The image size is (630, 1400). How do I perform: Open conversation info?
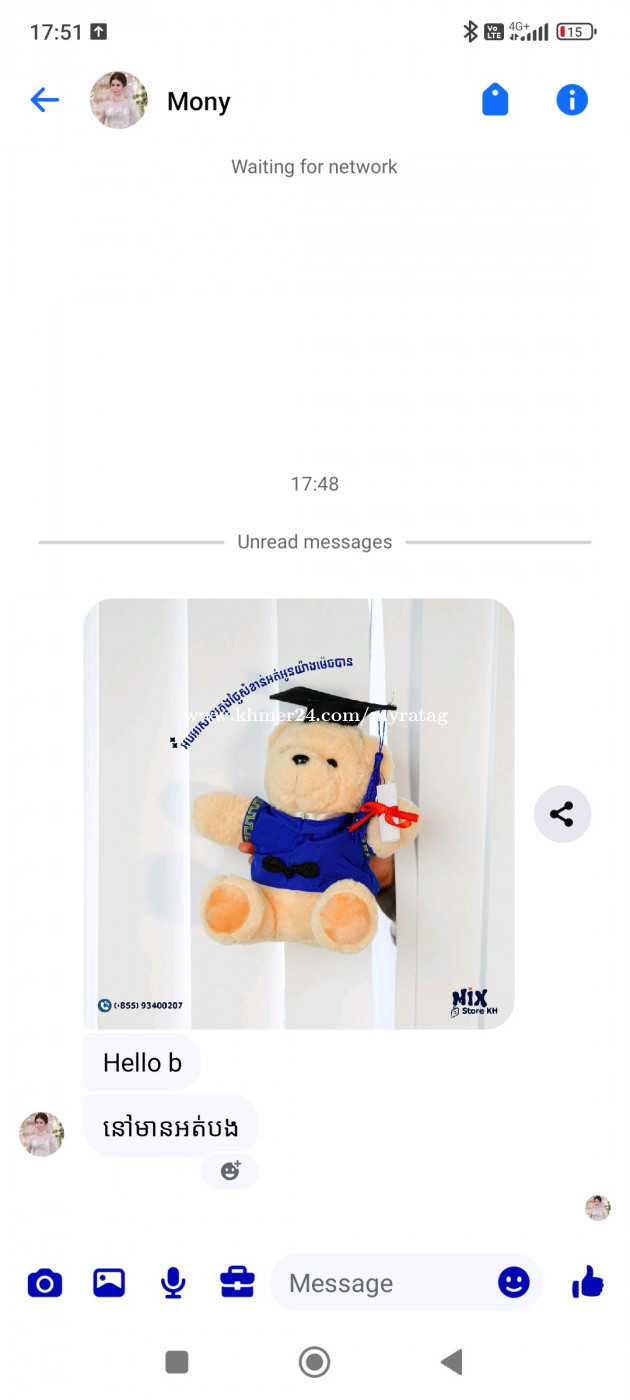pyautogui.click(x=572, y=100)
